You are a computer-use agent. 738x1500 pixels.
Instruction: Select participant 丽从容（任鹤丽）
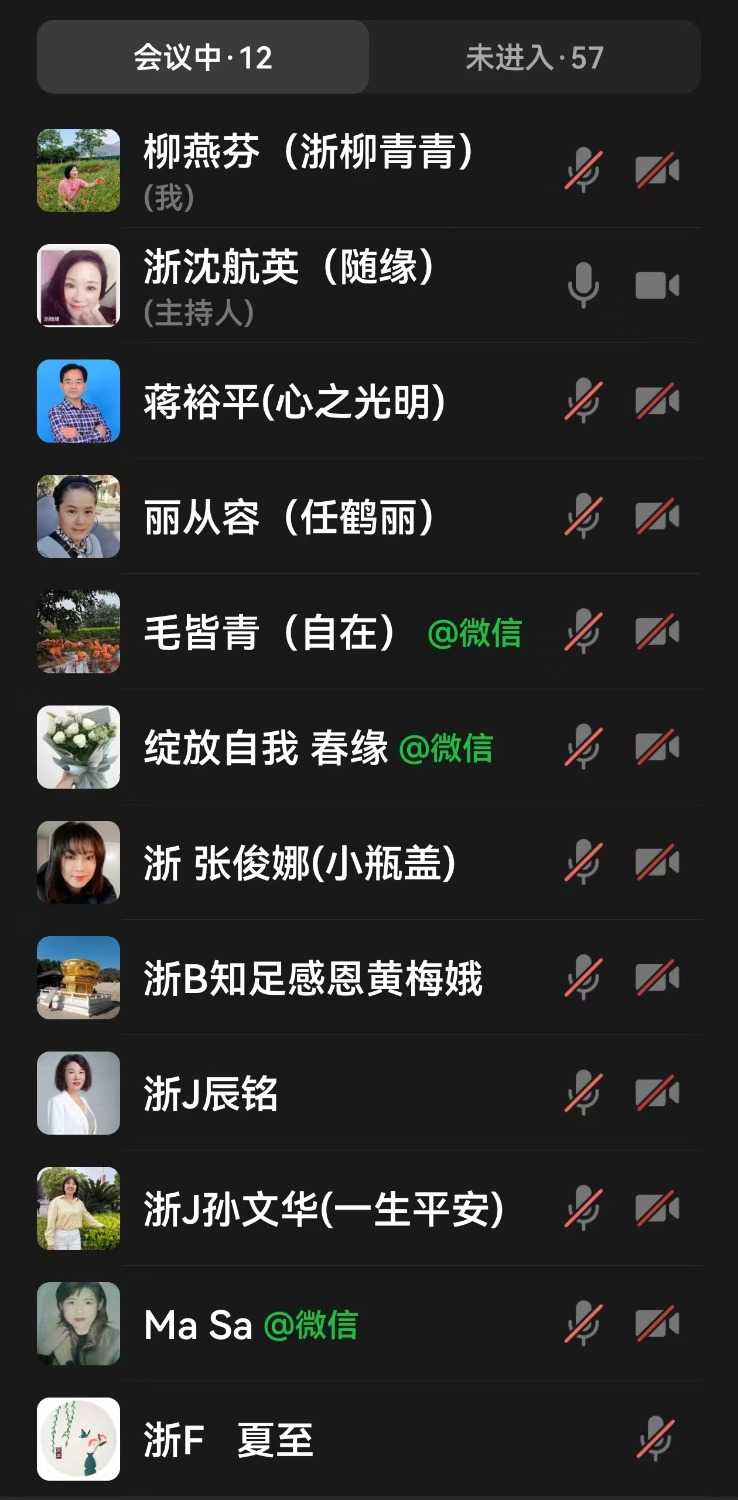[290, 517]
